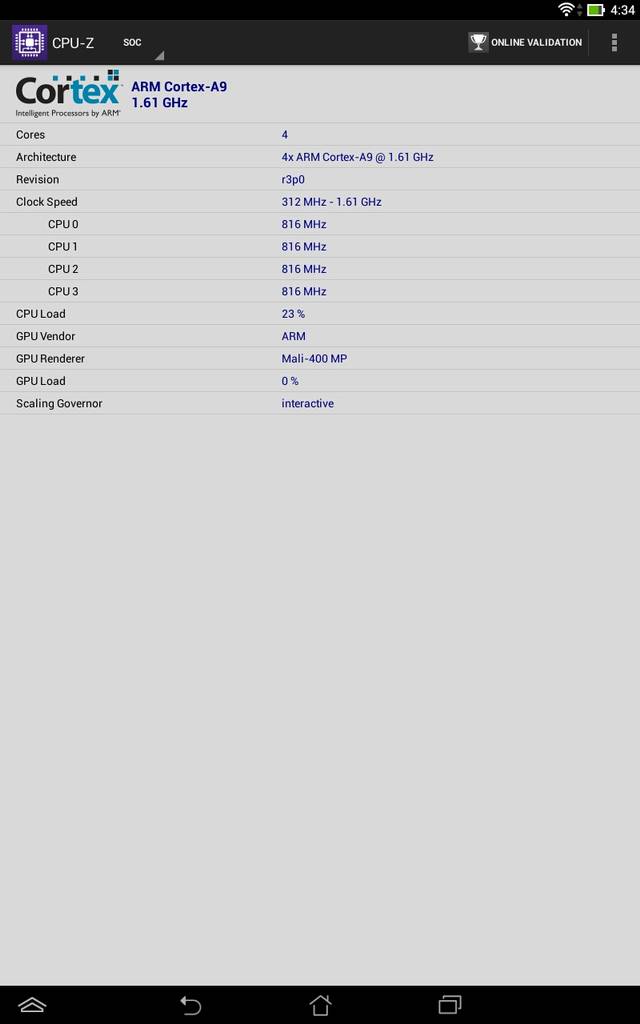This screenshot has height=1024, width=640.
Task: Return to the home screen
Action: click(x=320, y=1004)
